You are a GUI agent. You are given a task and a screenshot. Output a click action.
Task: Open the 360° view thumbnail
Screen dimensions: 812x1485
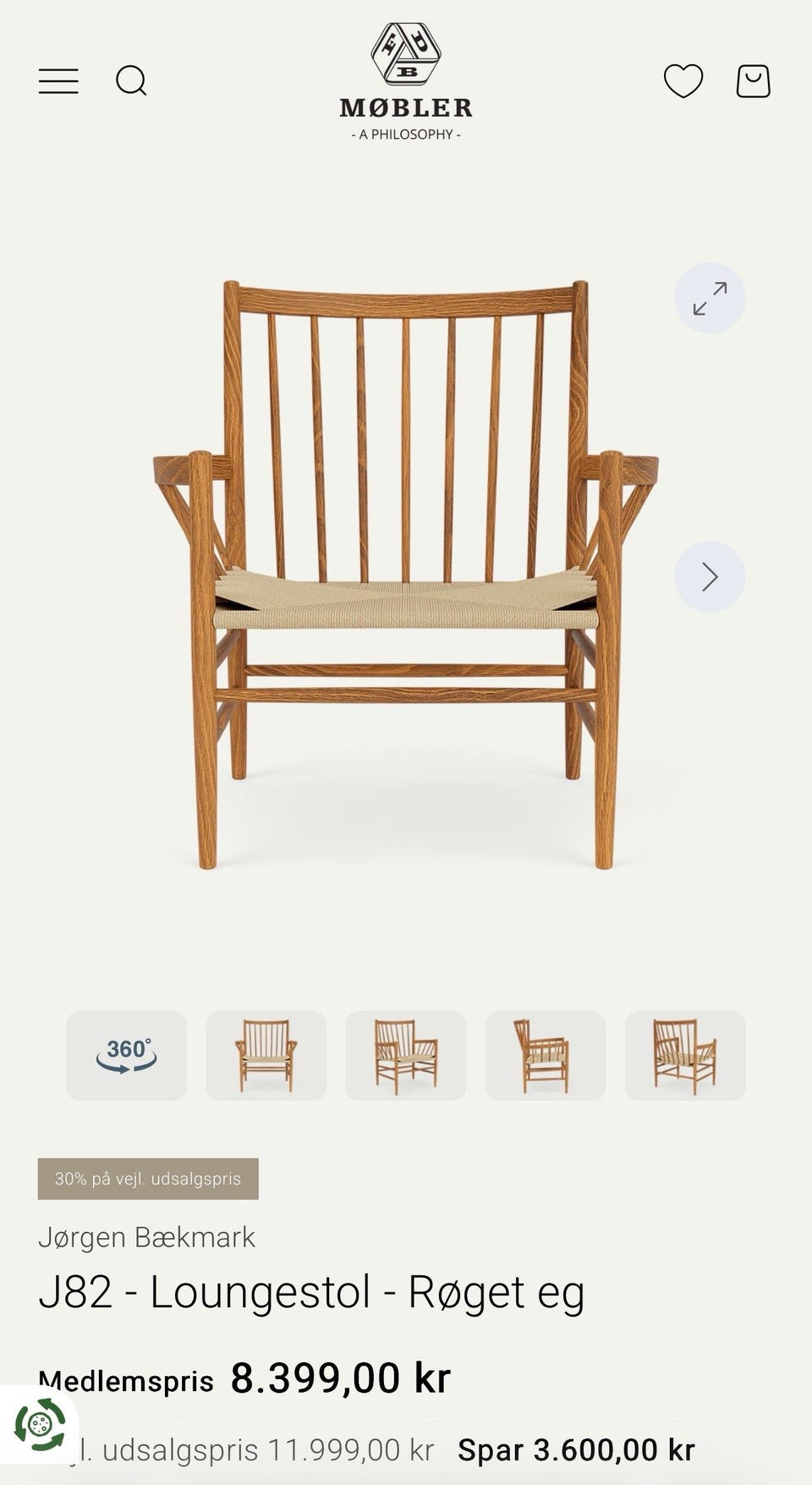point(127,1055)
